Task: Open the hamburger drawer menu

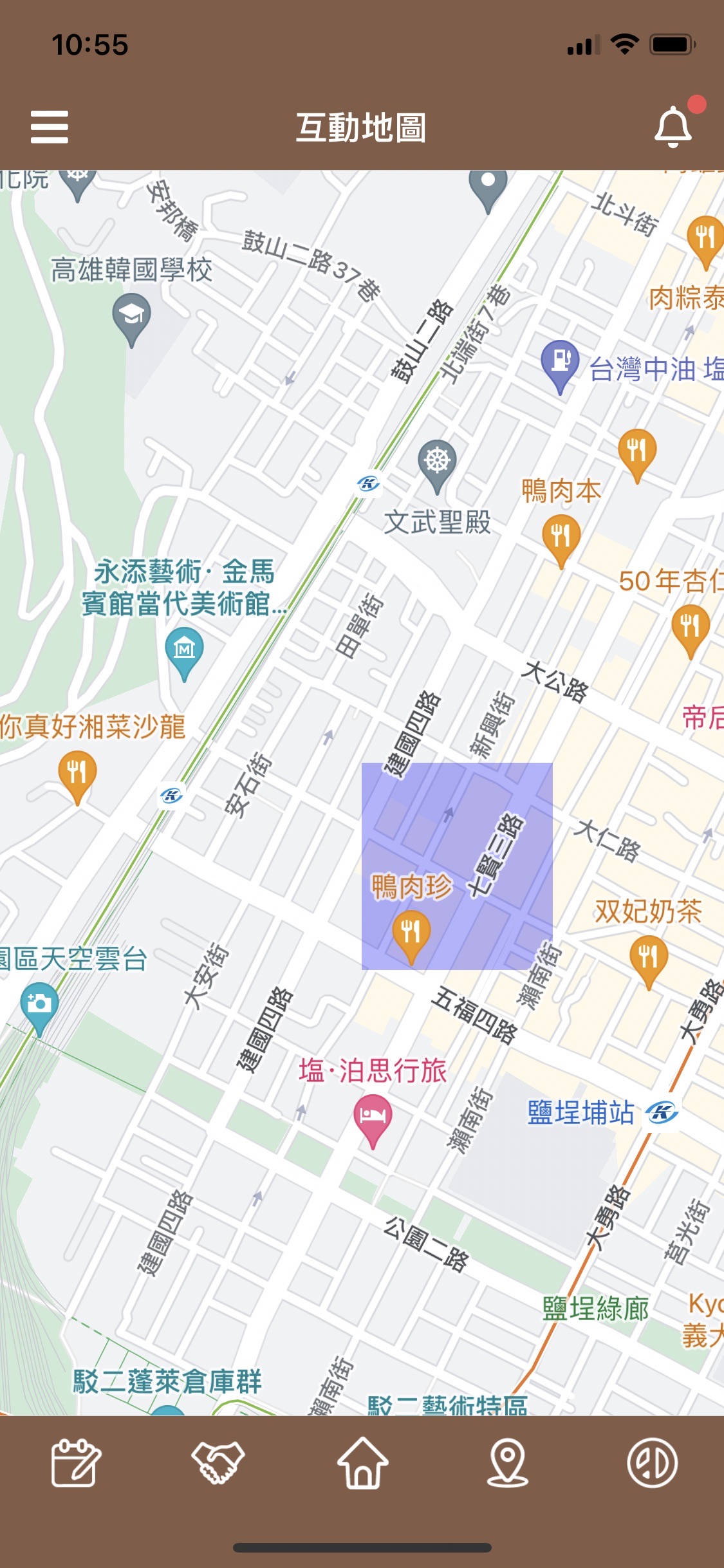Action: [50, 127]
